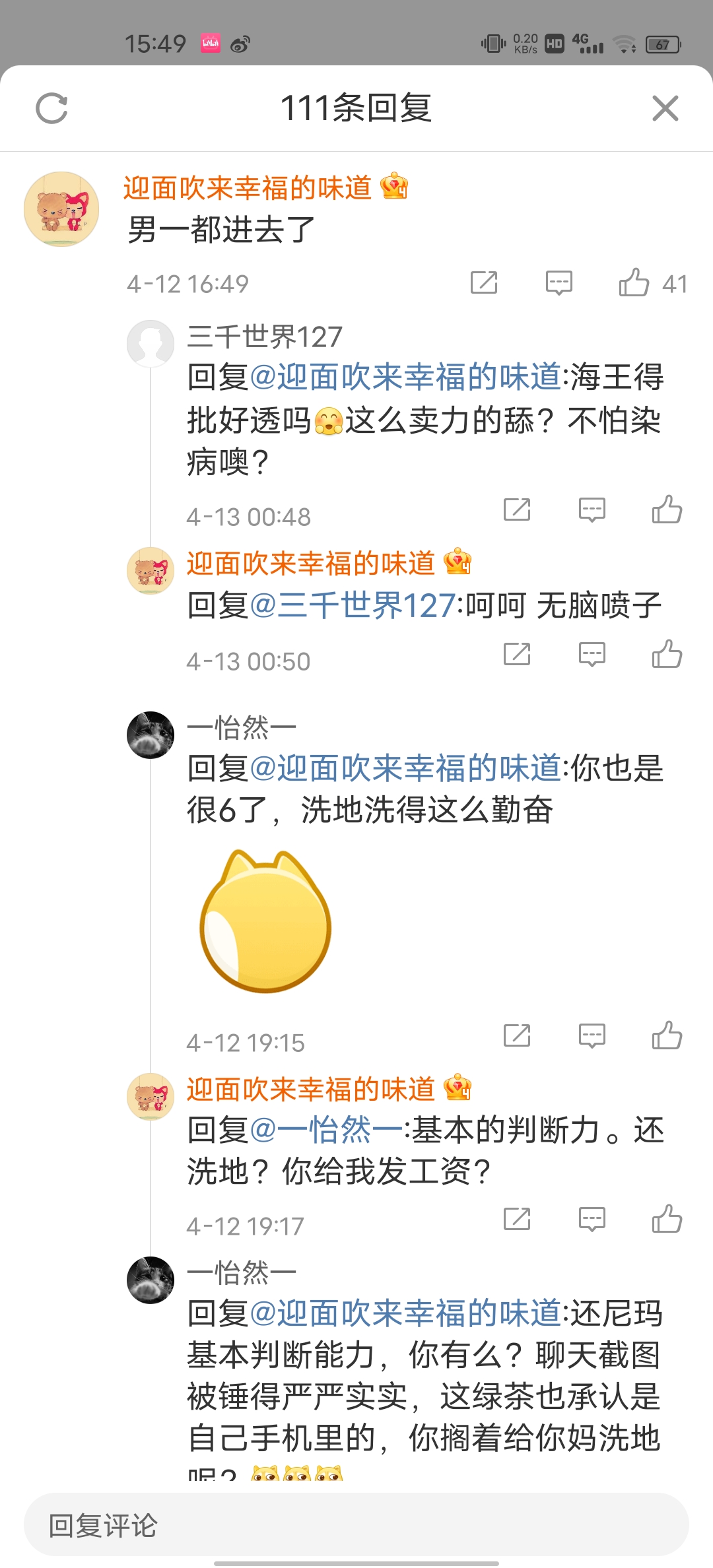This screenshot has height=1568, width=713.
Task: Repost the reply posted 4-12 19:15
Action: (x=517, y=1035)
